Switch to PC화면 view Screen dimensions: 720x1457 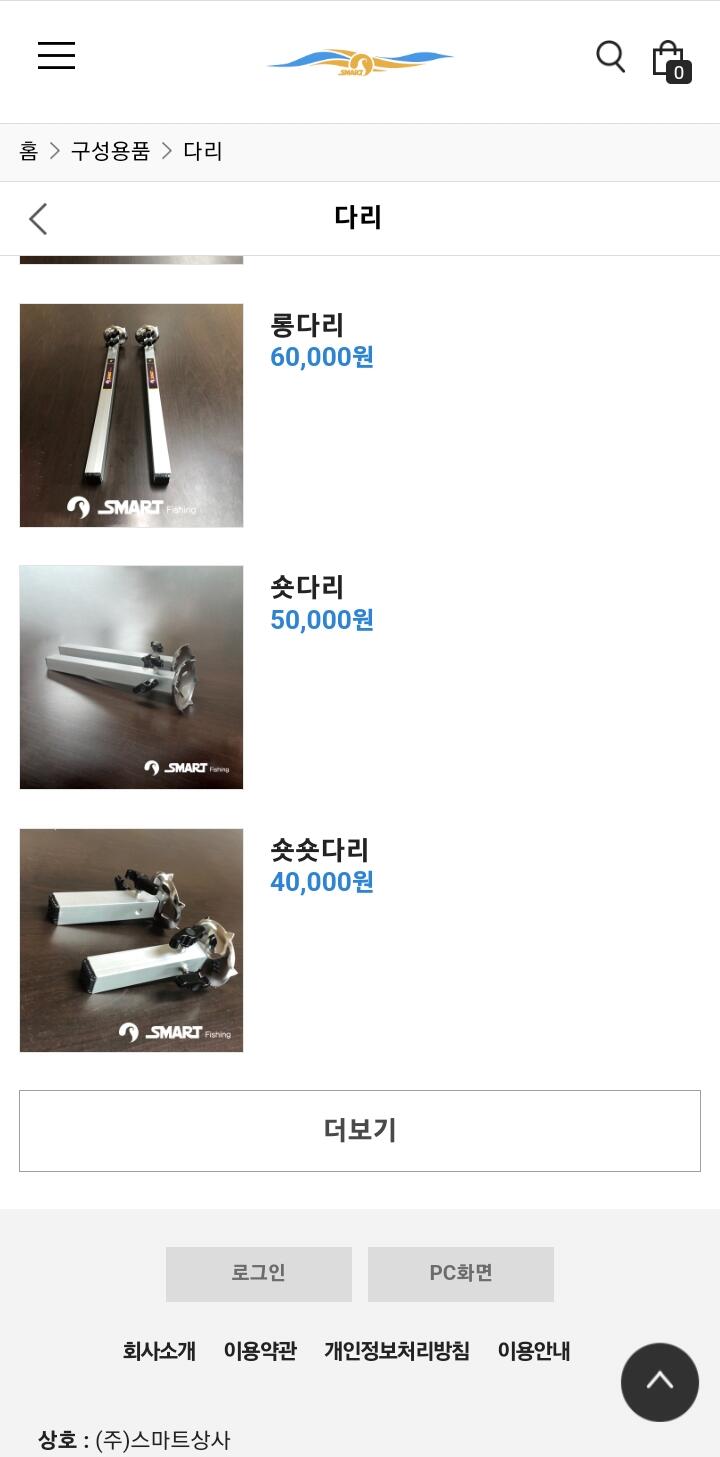point(461,1274)
